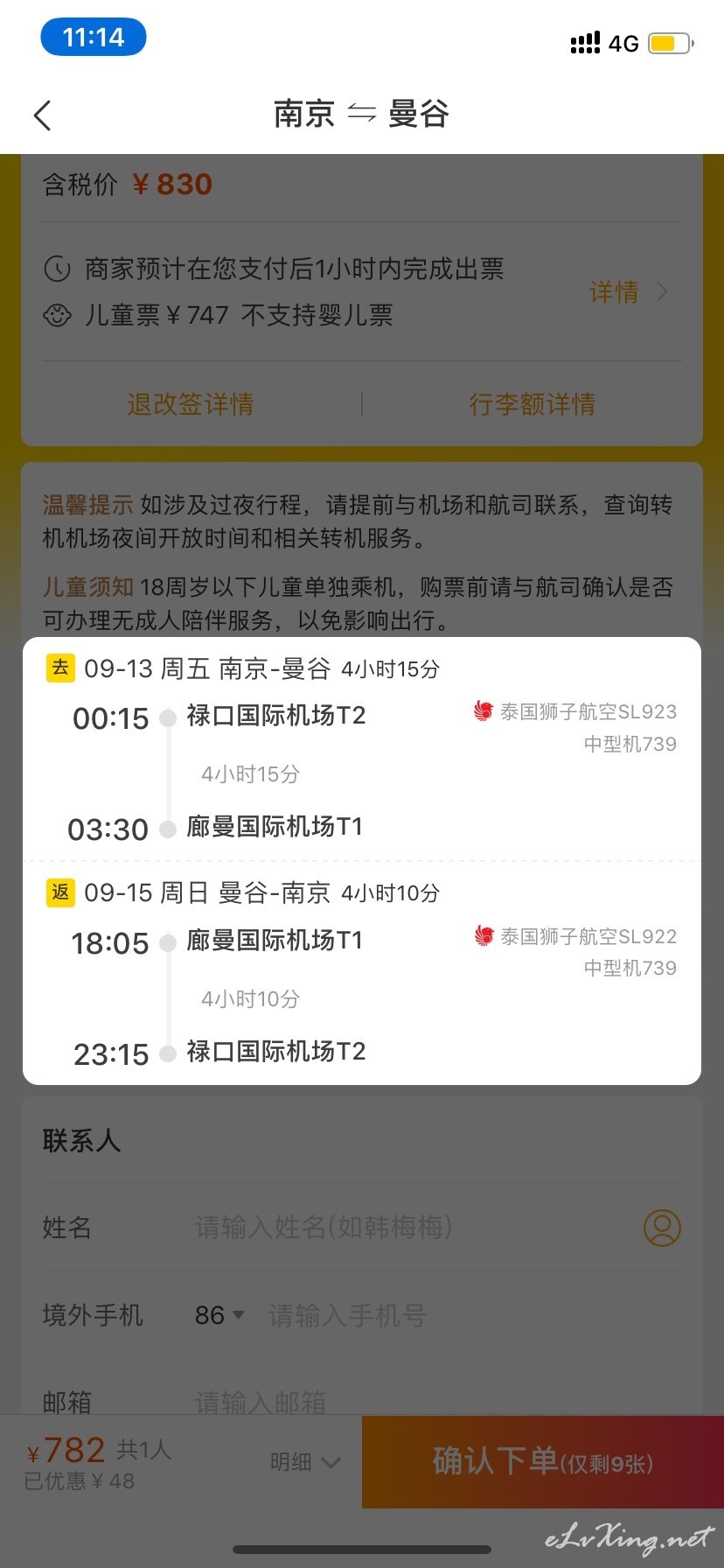Tap the 邮箱 email input field
The image size is (724, 1568).
tap(437, 1402)
